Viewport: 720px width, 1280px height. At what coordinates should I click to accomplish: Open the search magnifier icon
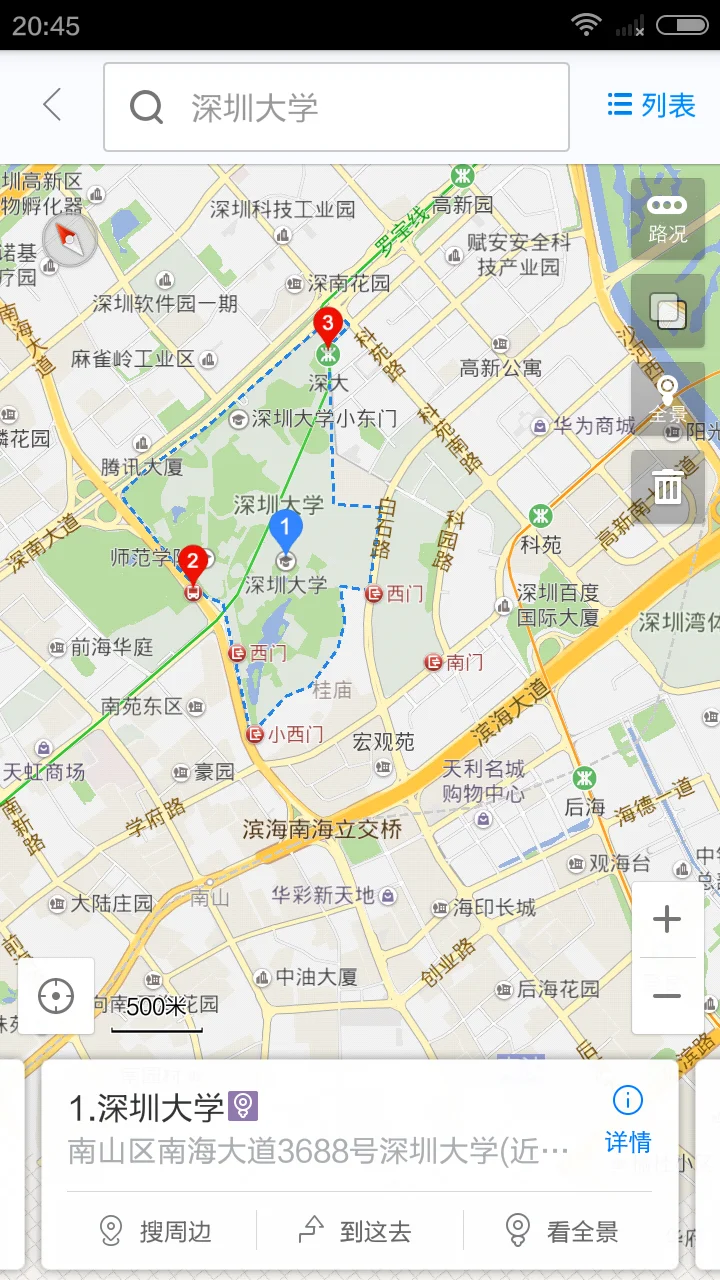147,106
